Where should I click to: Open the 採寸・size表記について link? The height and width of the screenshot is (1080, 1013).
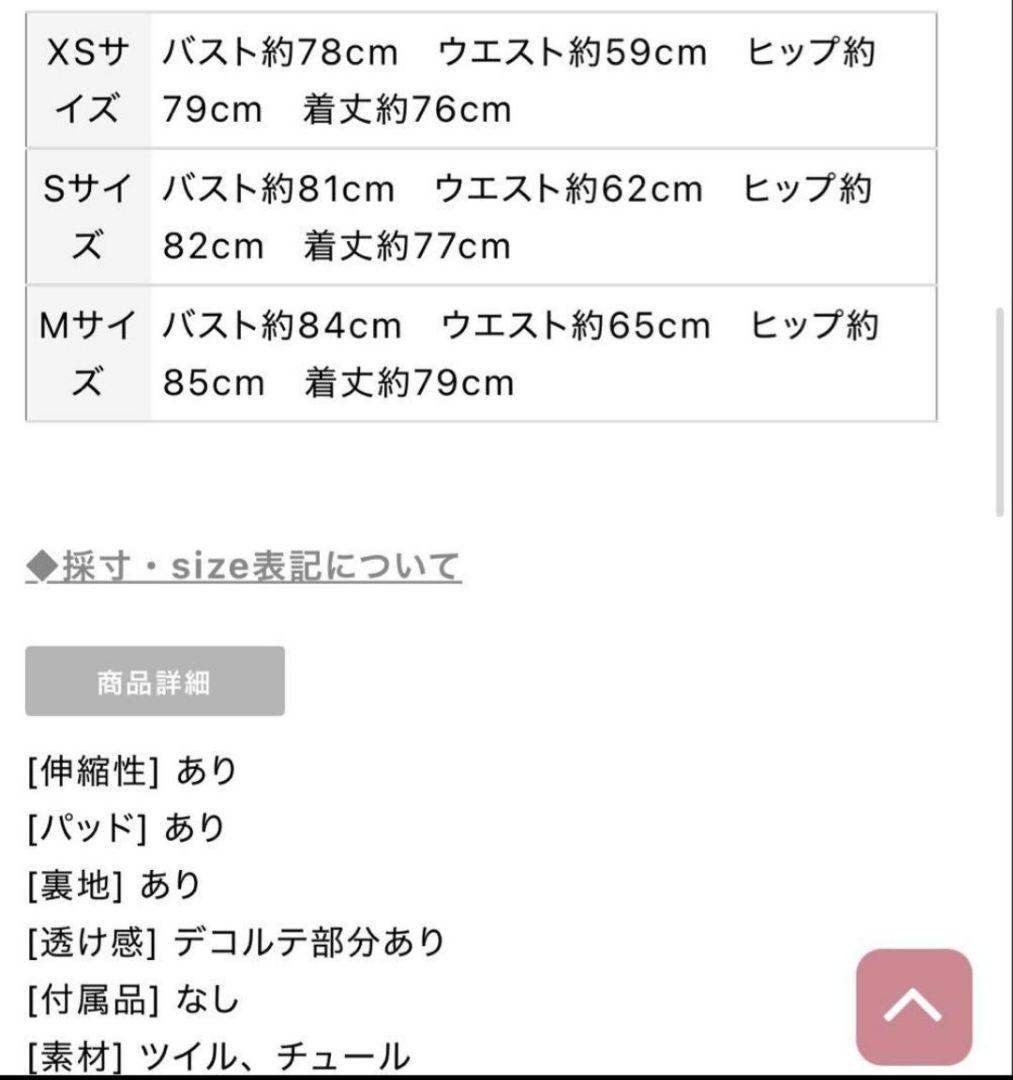point(243,567)
